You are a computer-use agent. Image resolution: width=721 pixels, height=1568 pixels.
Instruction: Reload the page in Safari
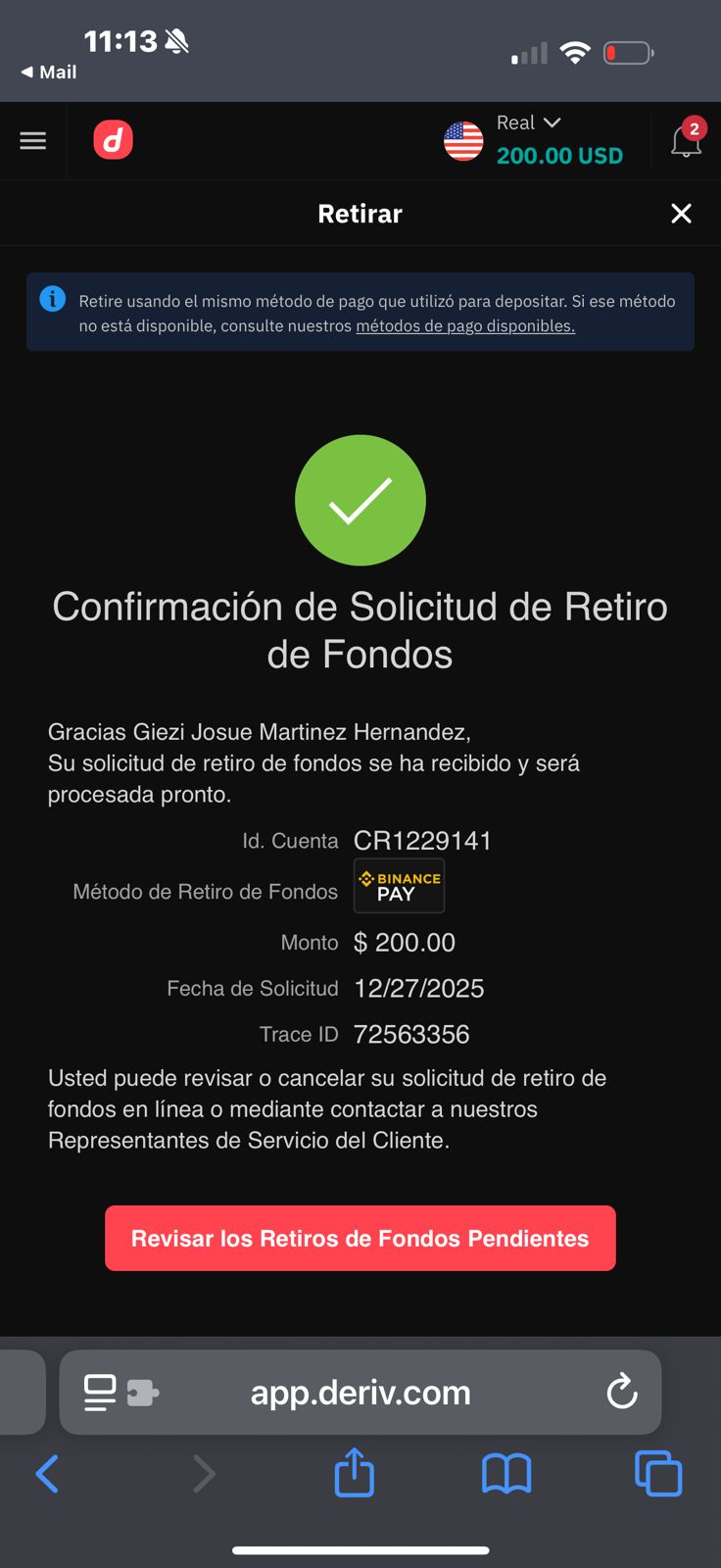click(621, 1392)
